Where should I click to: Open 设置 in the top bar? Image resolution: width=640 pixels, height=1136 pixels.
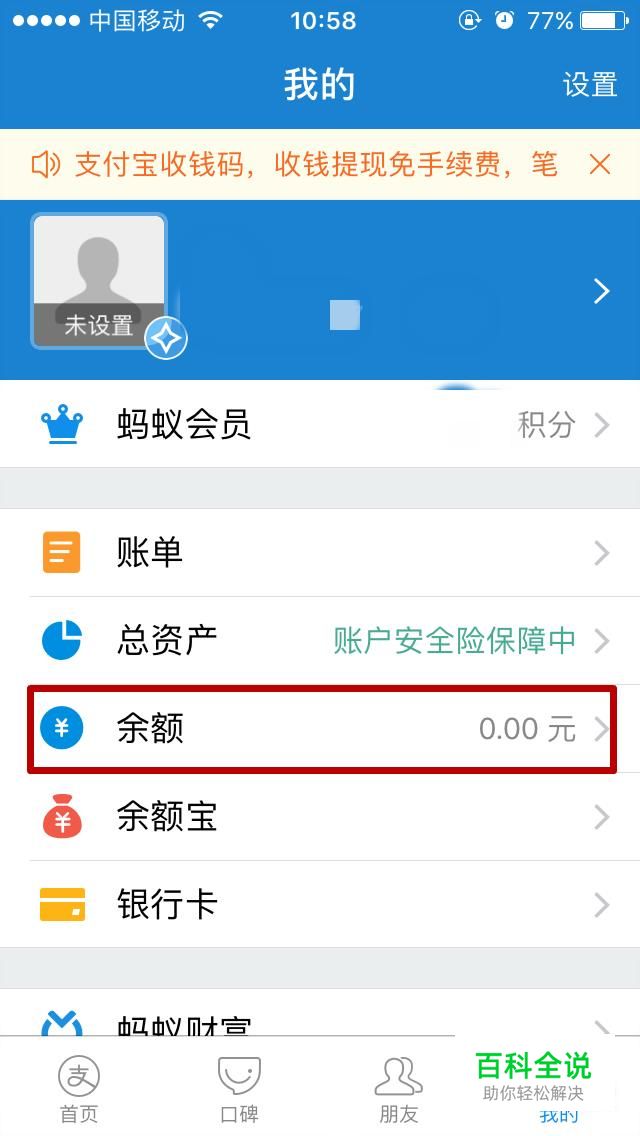[590, 85]
